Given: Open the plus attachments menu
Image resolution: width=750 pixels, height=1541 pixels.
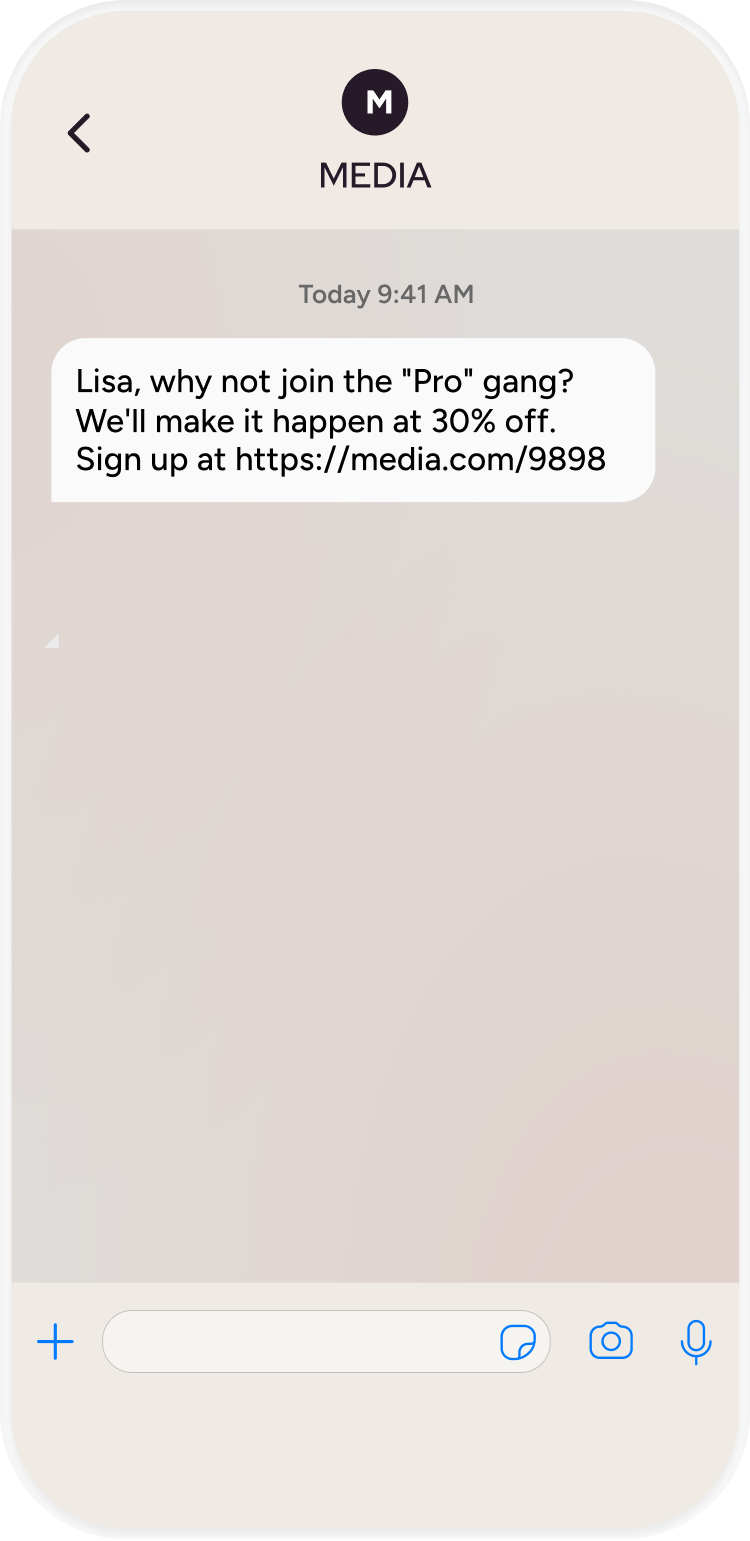Looking at the screenshot, I should (x=55, y=1341).
